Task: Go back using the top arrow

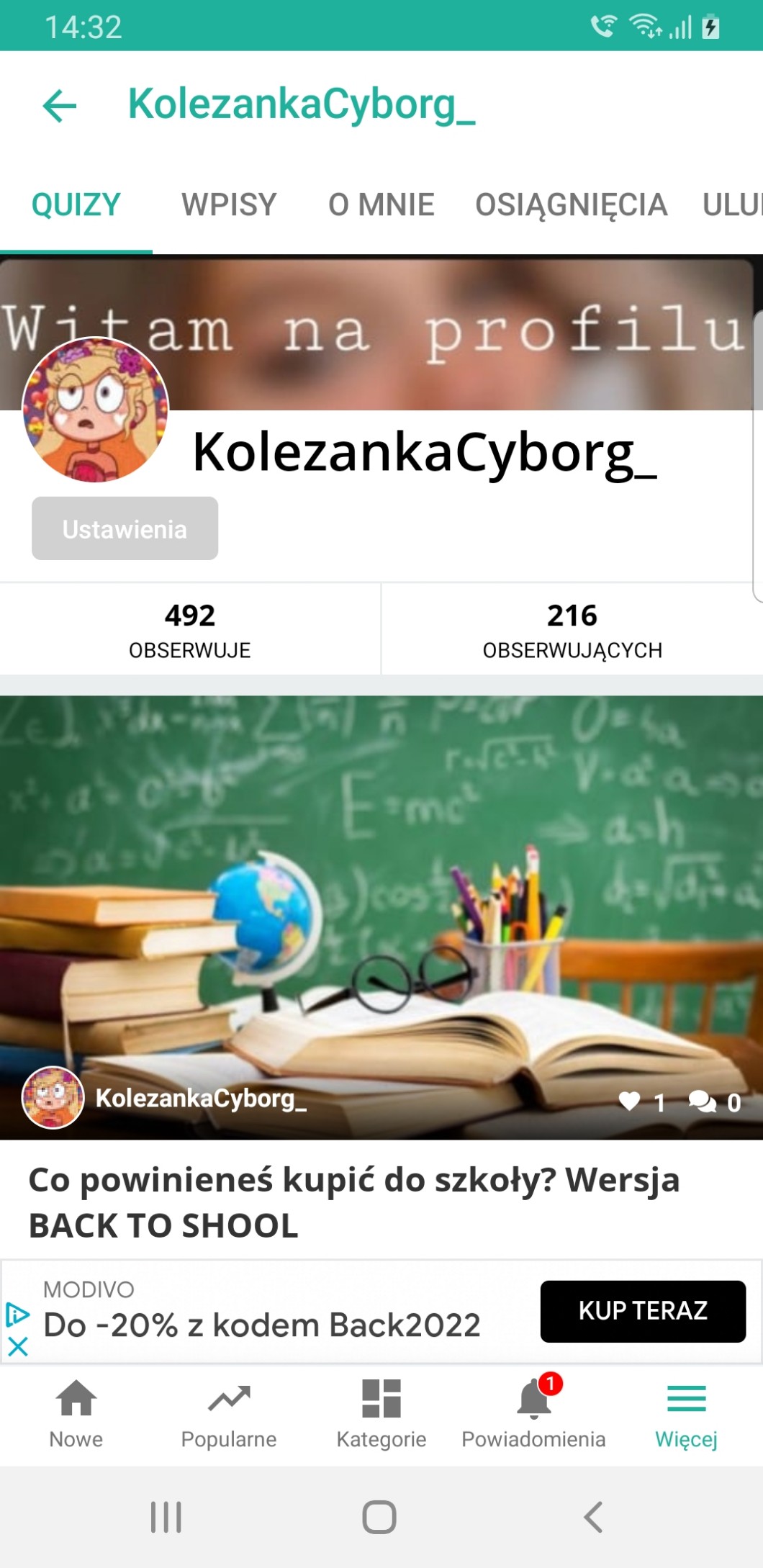Action: pyautogui.click(x=60, y=107)
